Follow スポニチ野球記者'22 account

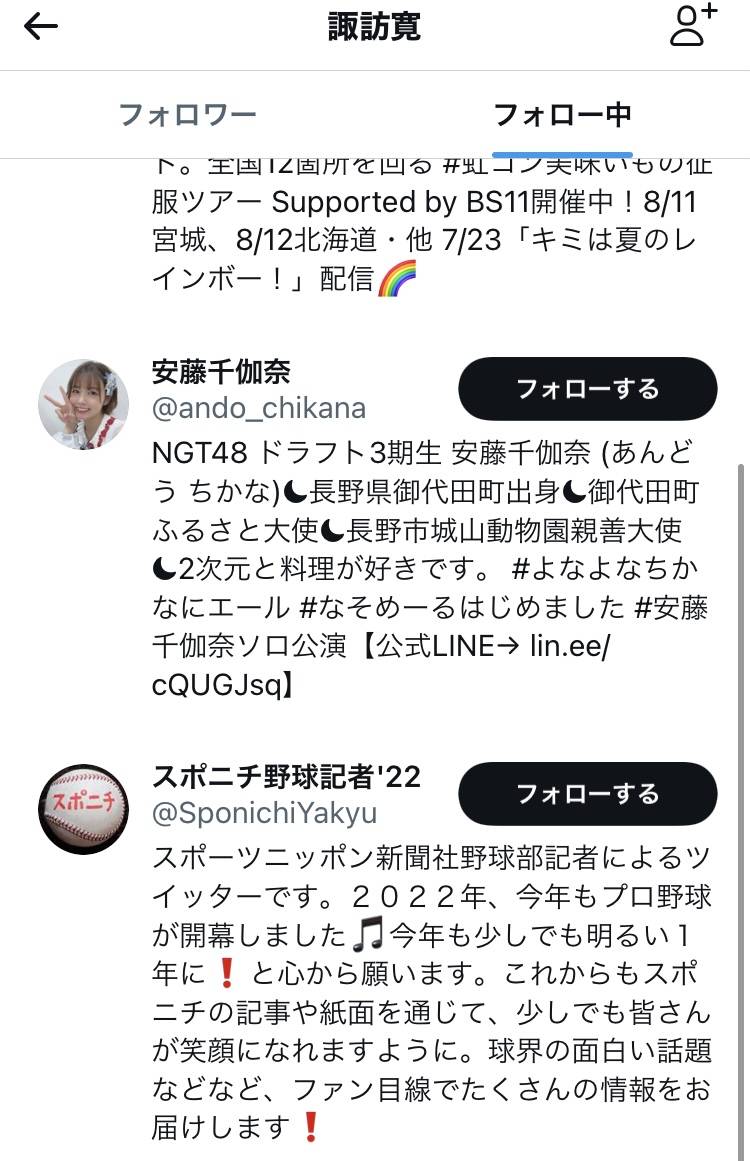[587, 794]
